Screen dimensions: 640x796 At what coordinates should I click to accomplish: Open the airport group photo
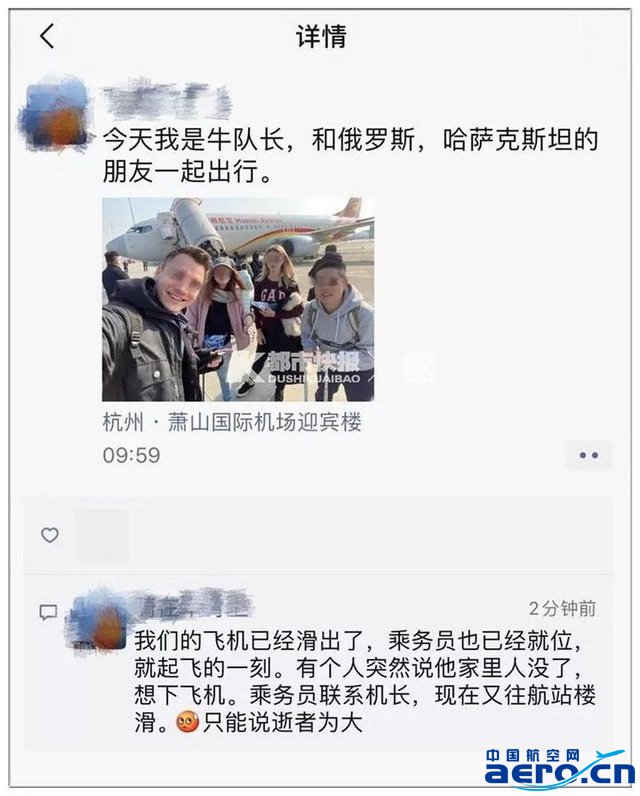point(238,299)
